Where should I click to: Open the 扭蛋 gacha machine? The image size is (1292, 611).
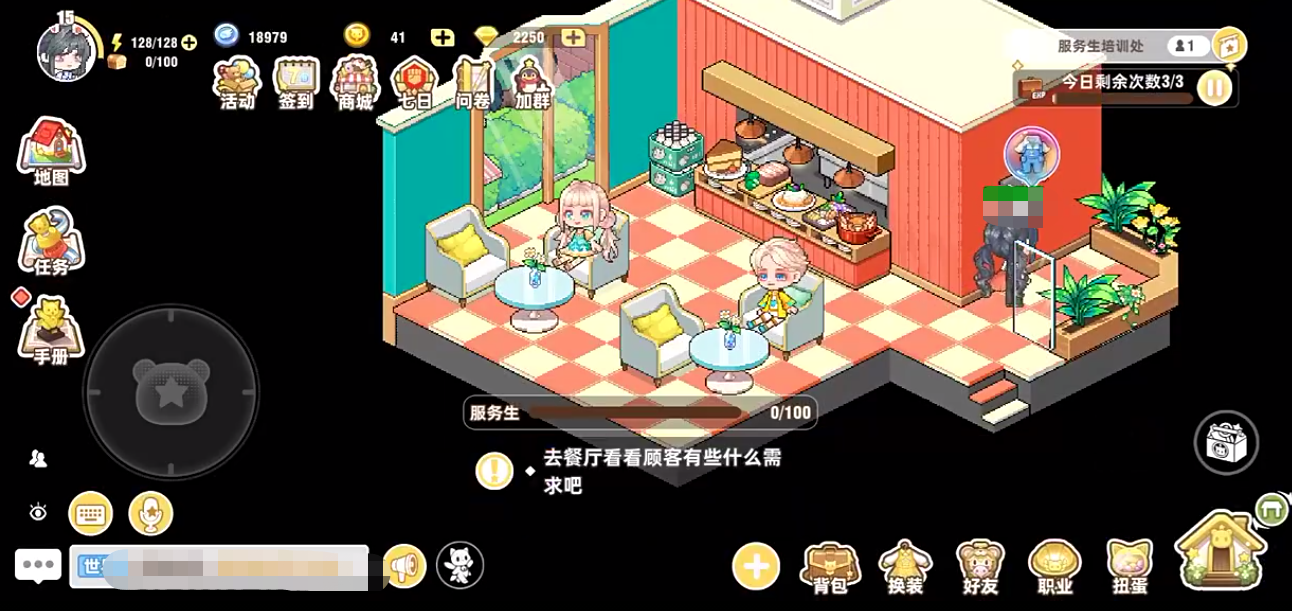[x=1130, y=567]
